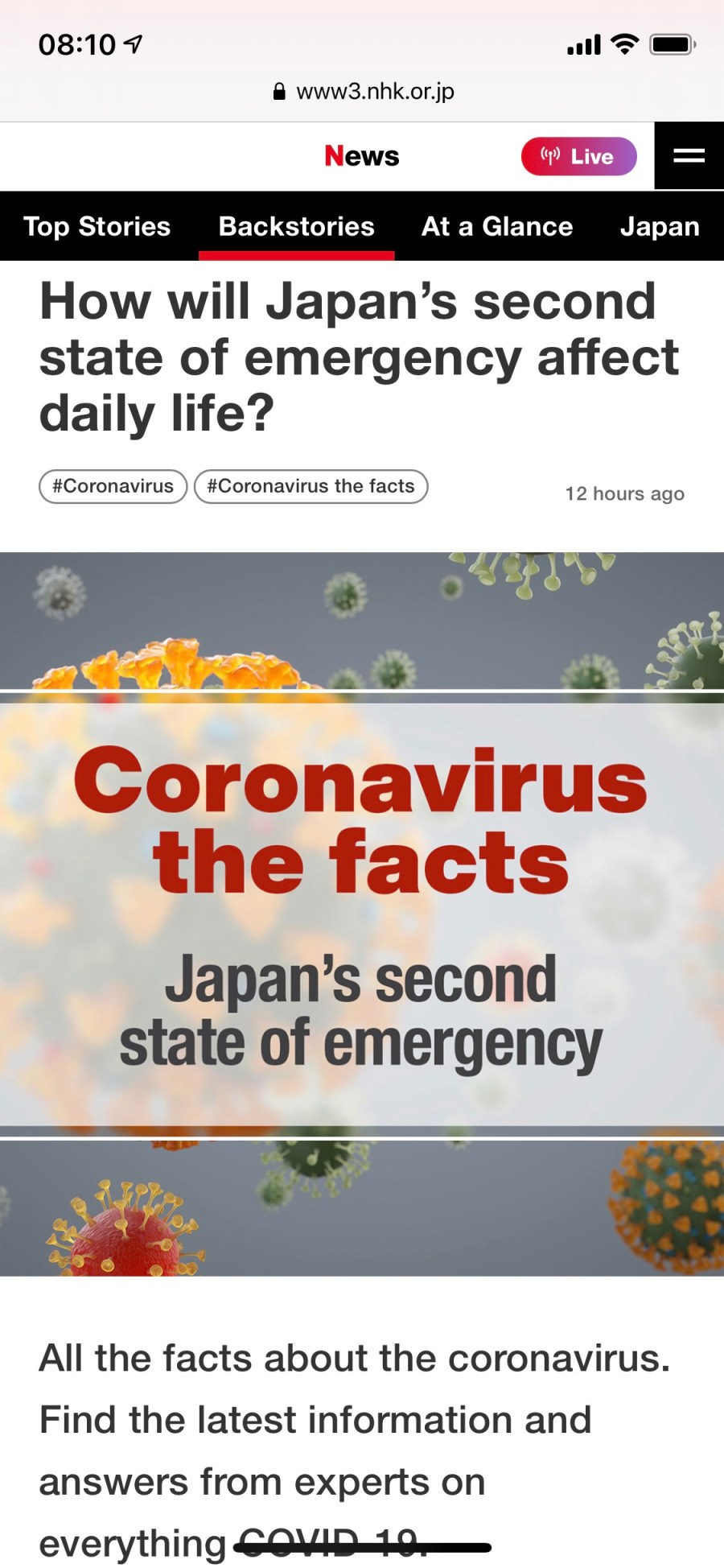Open the At a Glance tab

click(x=497, y=226)
